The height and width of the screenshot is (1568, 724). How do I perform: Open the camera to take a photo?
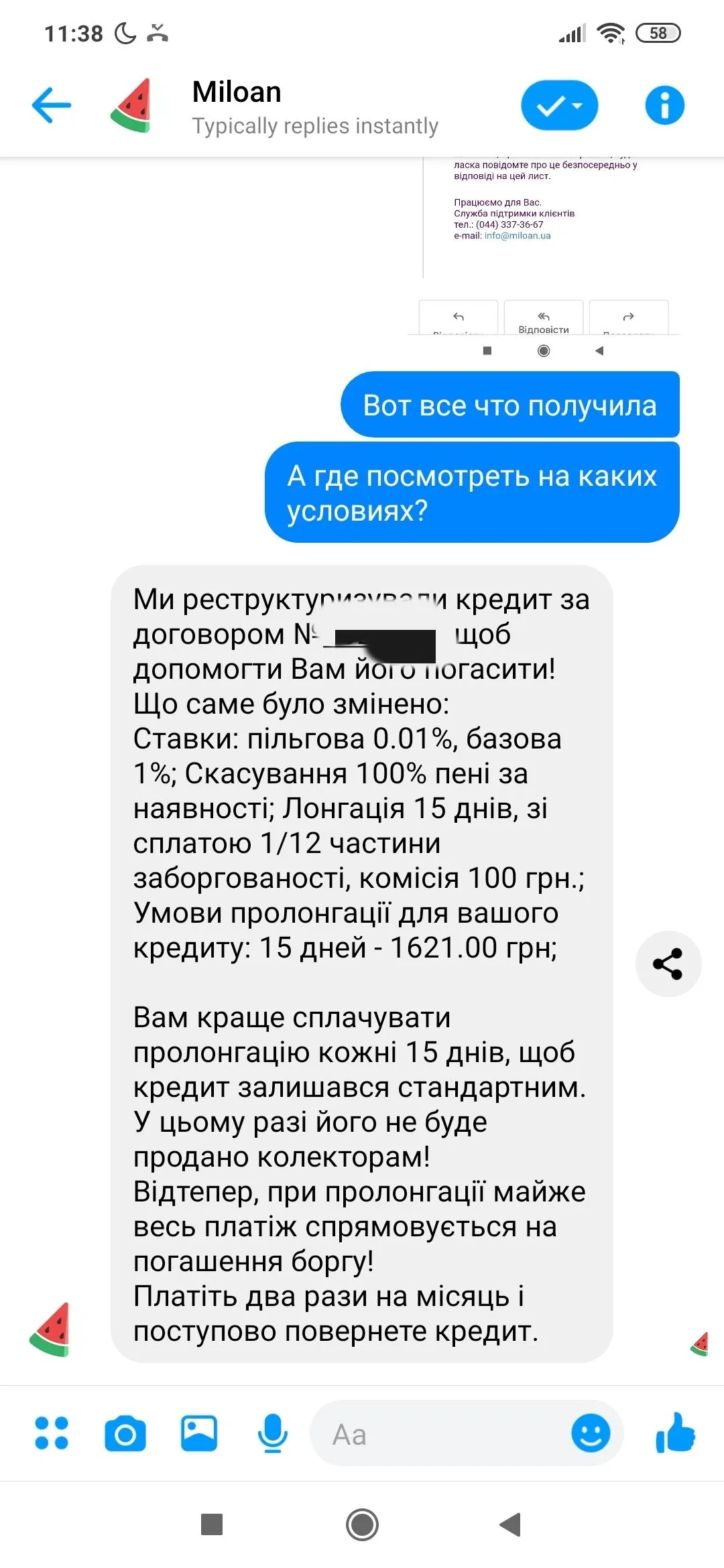tap(125, 1433)
